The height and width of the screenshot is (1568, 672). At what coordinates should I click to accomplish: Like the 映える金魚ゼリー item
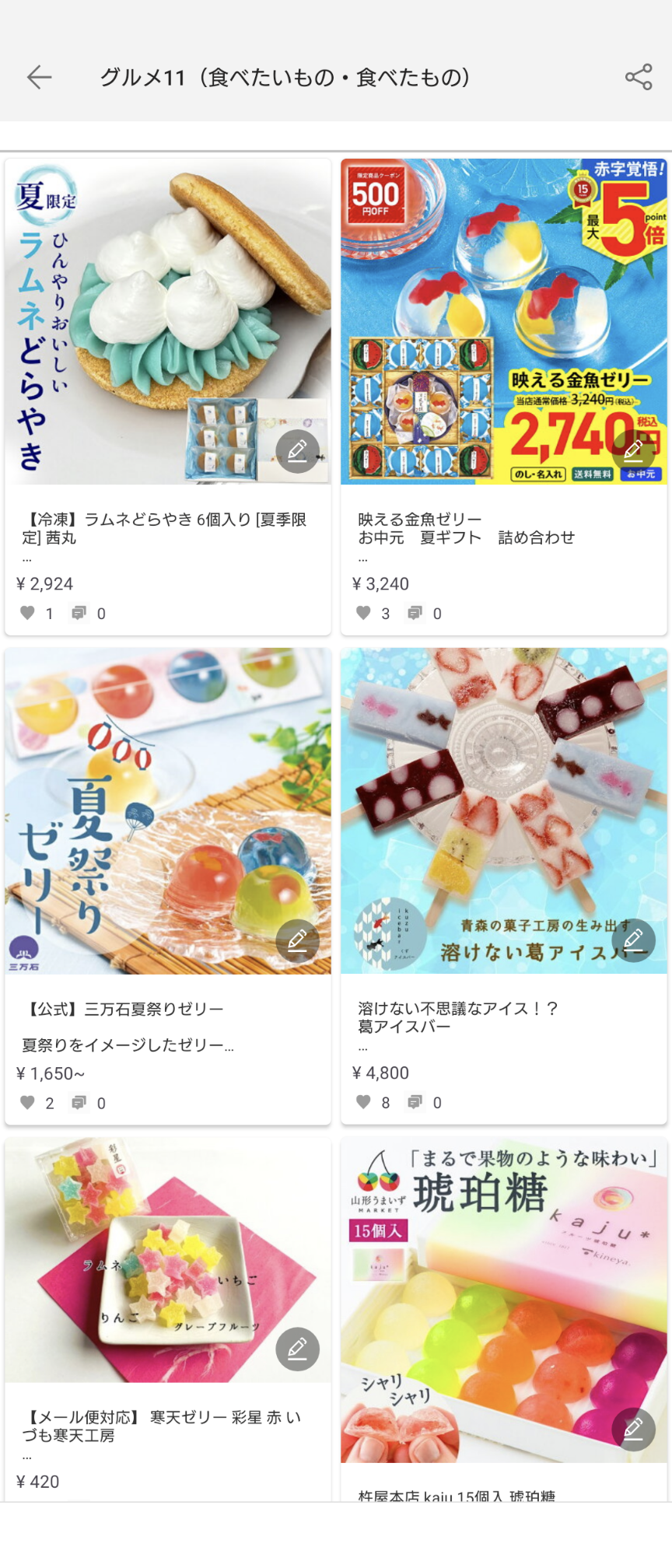363,613
